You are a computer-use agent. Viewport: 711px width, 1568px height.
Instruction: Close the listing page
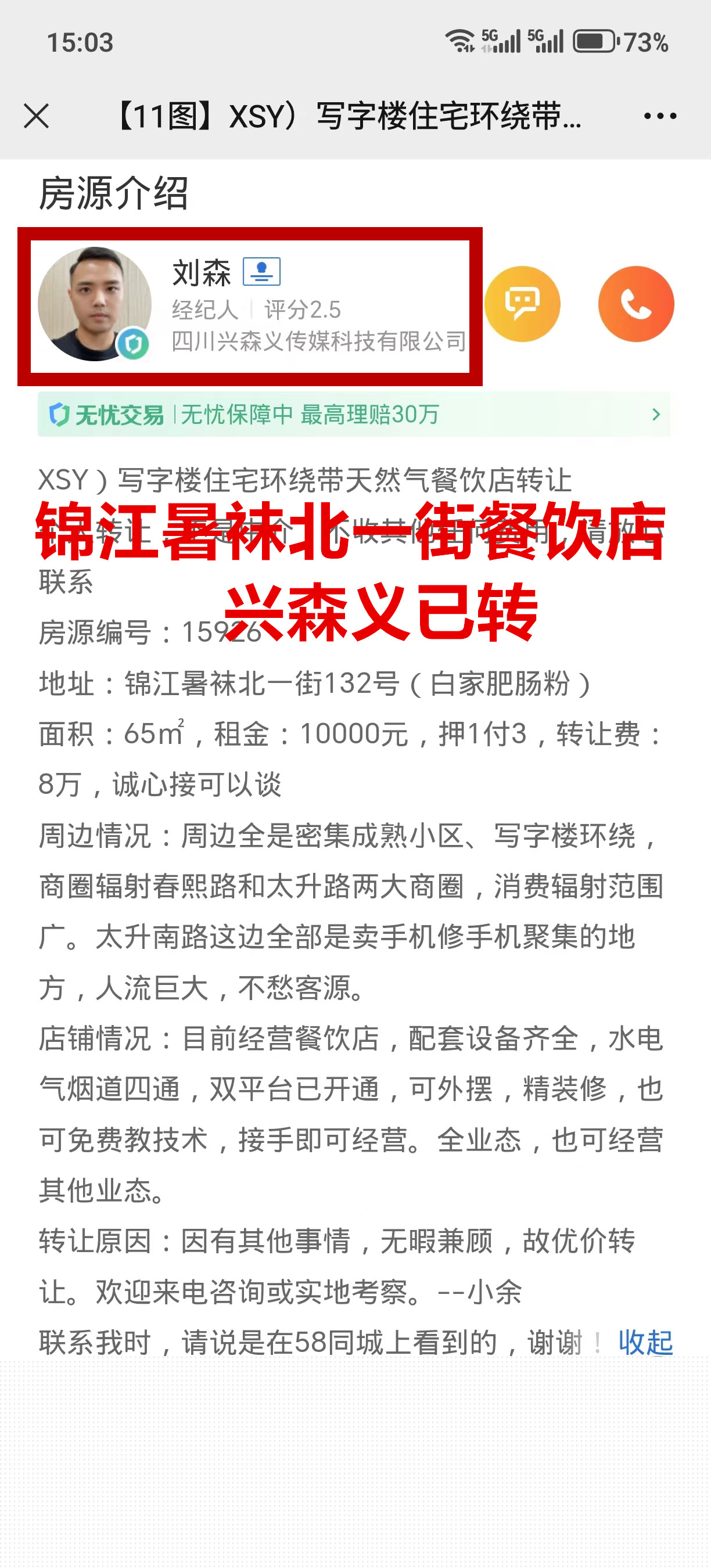[37, 116]
